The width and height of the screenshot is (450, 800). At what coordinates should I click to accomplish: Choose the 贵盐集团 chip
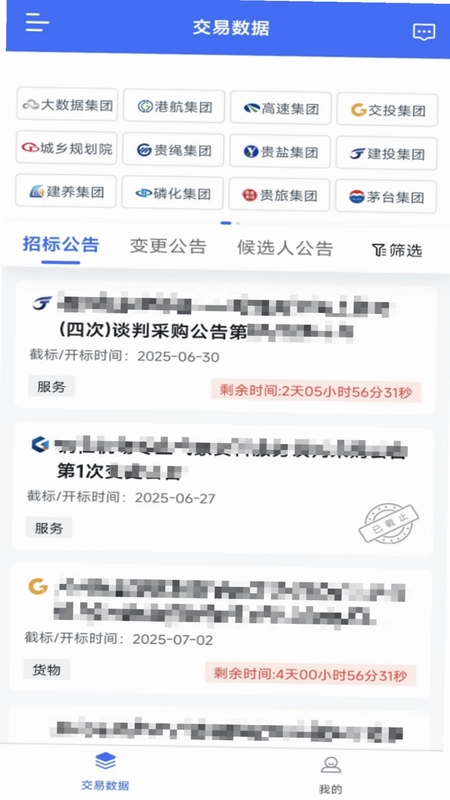(x=280, y=152)
